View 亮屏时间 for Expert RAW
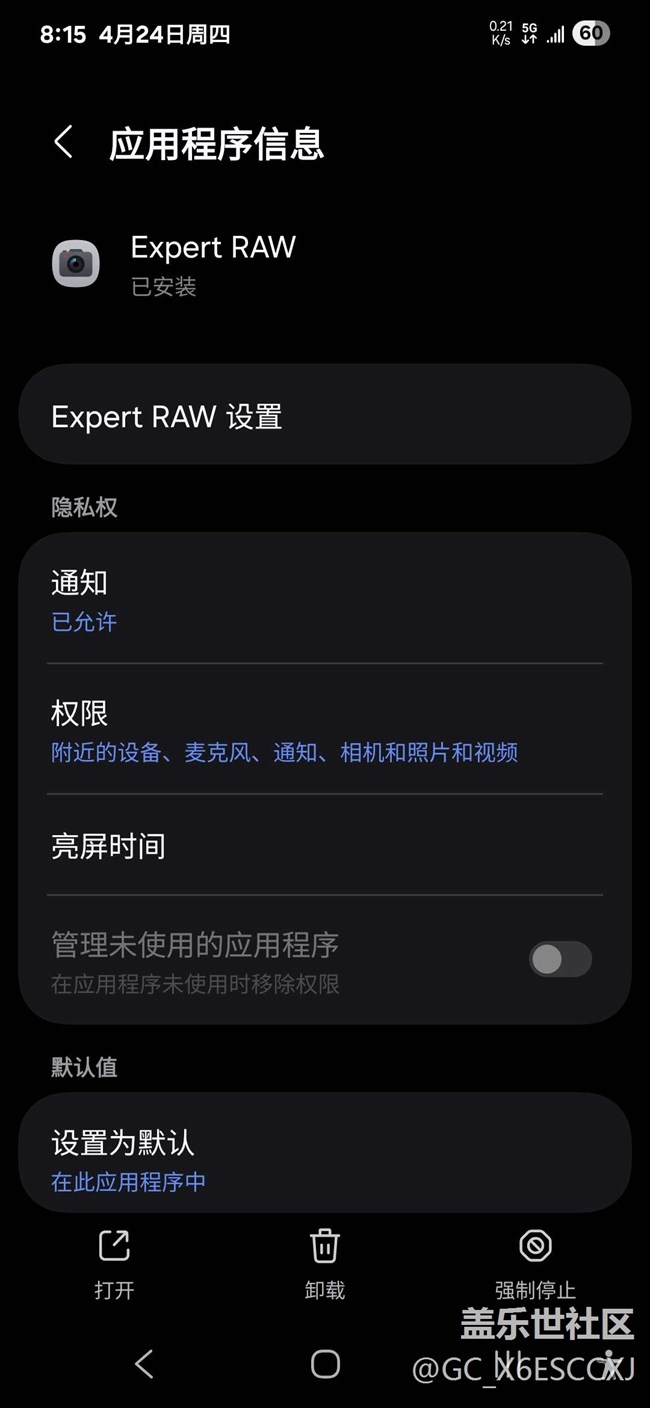This screenshot has height=1408, width=650. pyautogui.click(x=324, y=846)
